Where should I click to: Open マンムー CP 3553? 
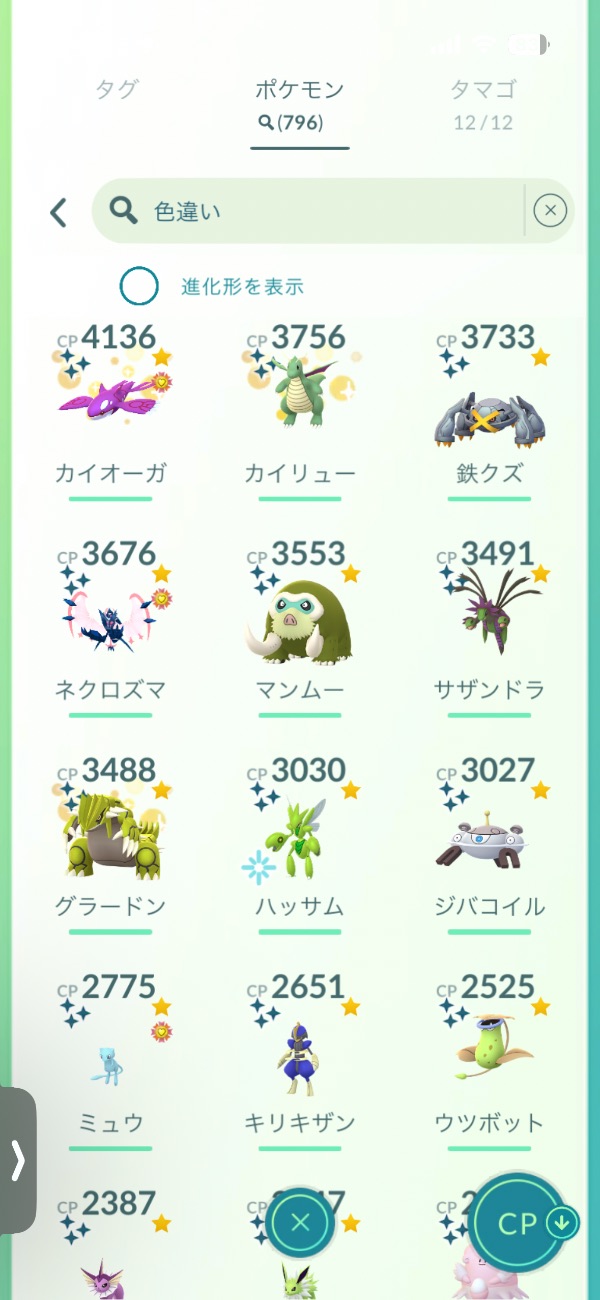click(300, 620)
